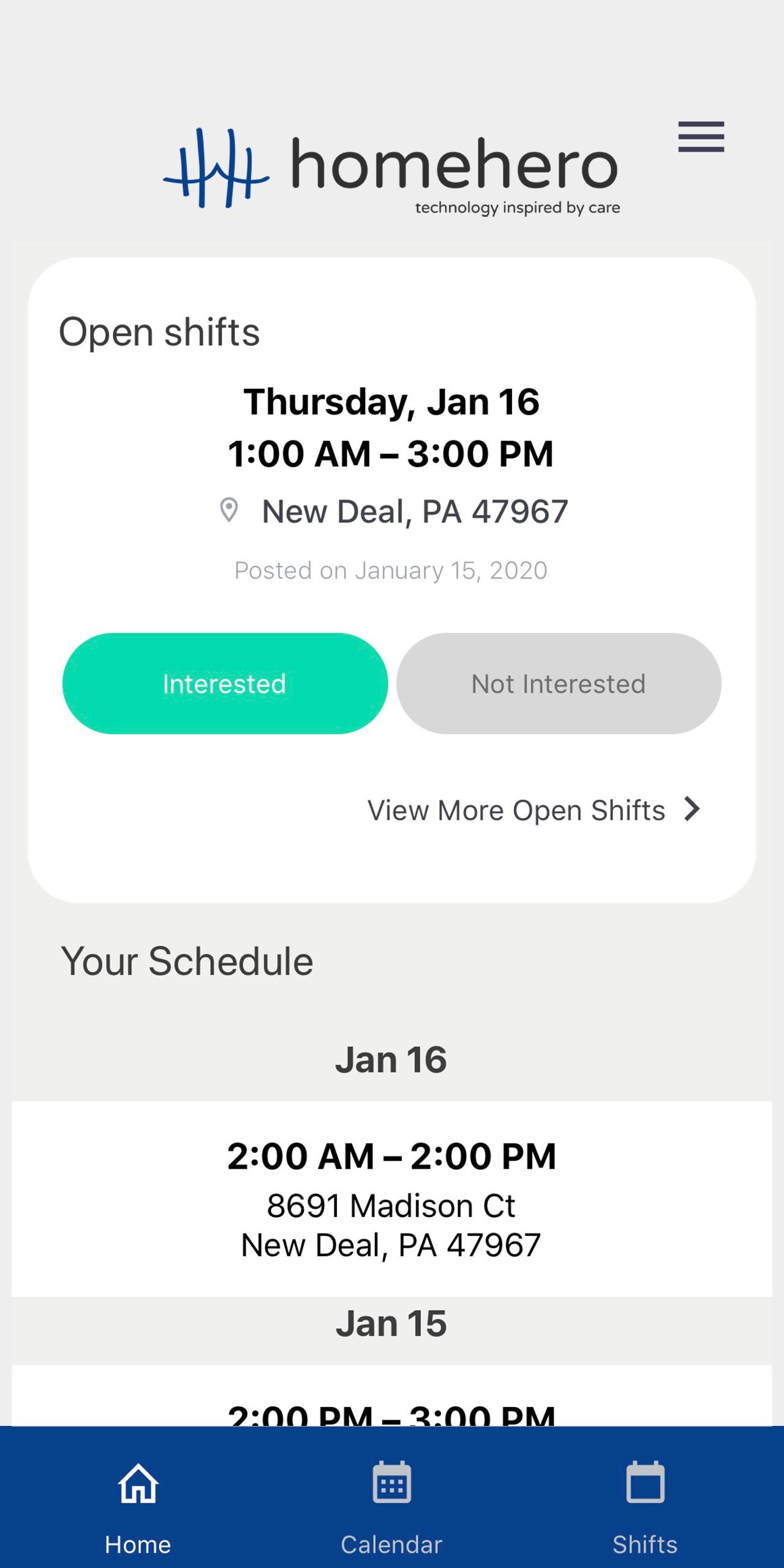Open the hamburger menu
Image resolution: width=784 pixels, height=1568 pixels.
(x=701, y=137)
